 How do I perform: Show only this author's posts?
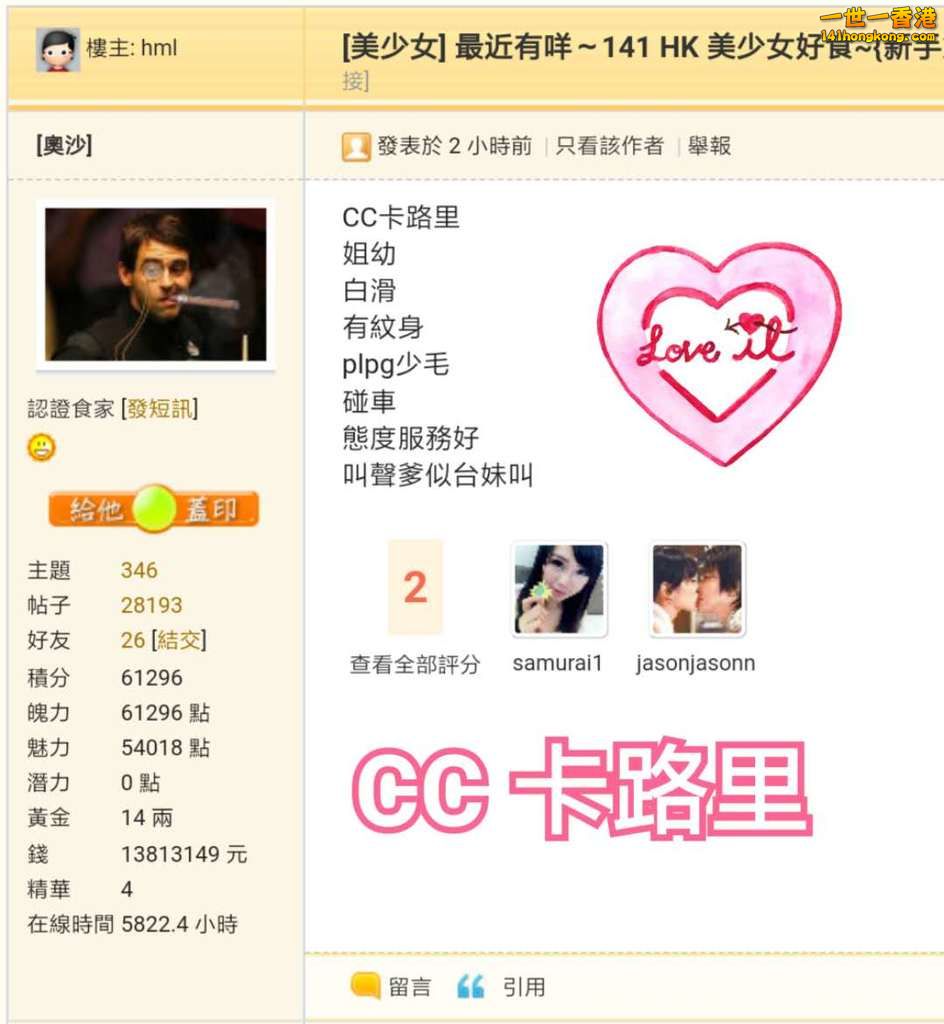click(x=609, y=146)
